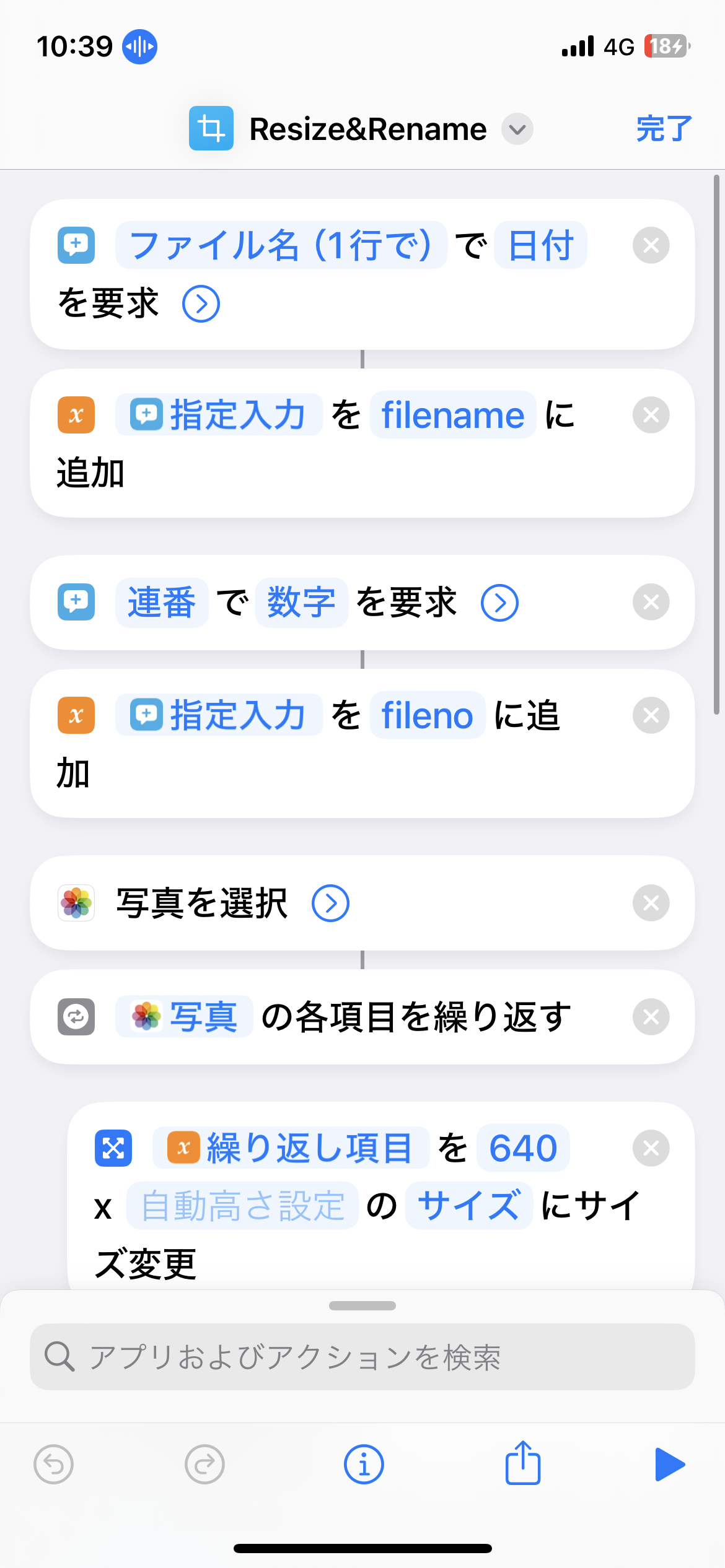The height and width of the screenshot is (1568, 725).
Task: Edit the ファイル名 (1行で) prompt text
Action: [x=281, y=245]
